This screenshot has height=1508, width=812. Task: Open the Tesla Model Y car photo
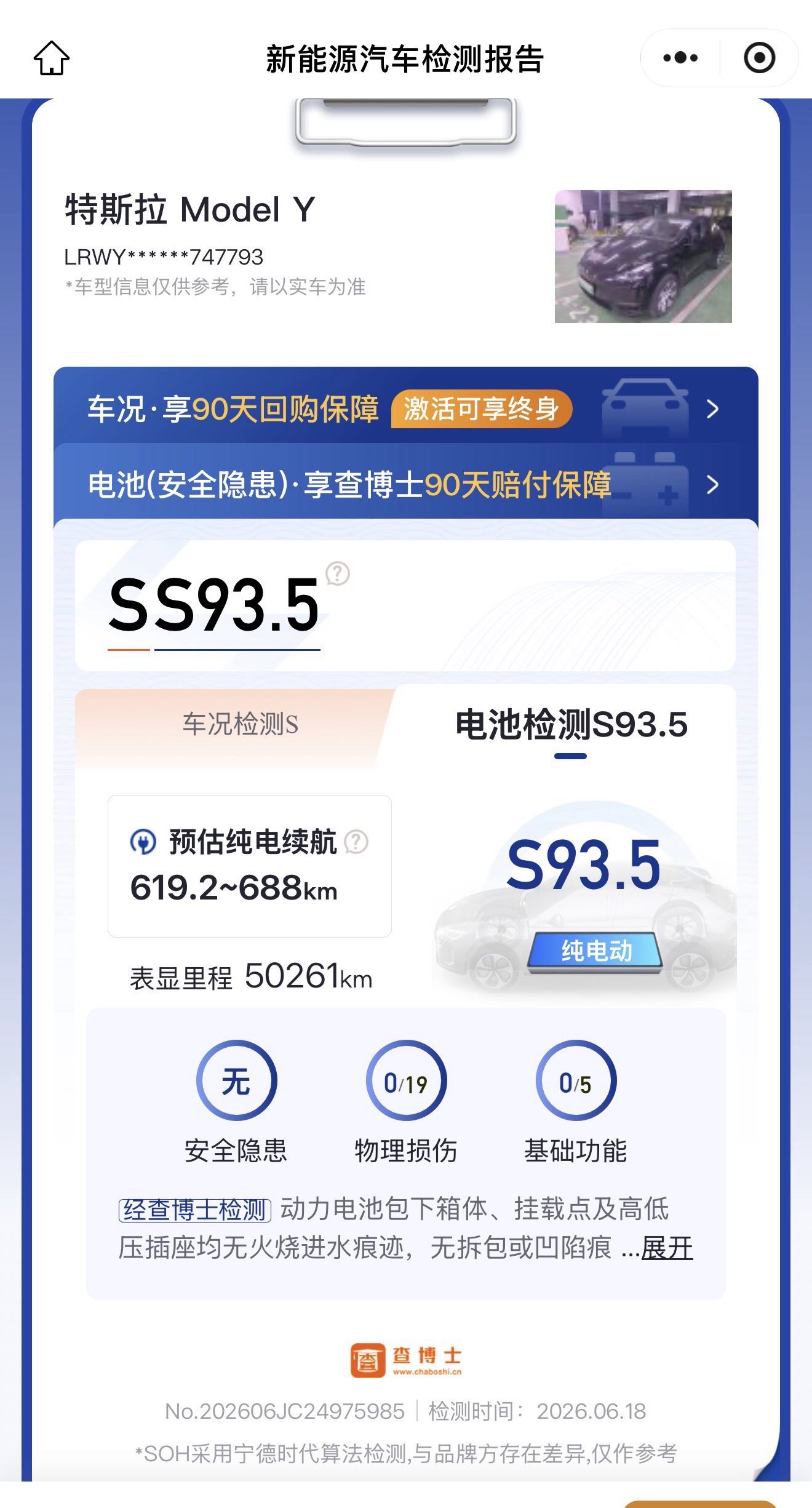point(643,257)
